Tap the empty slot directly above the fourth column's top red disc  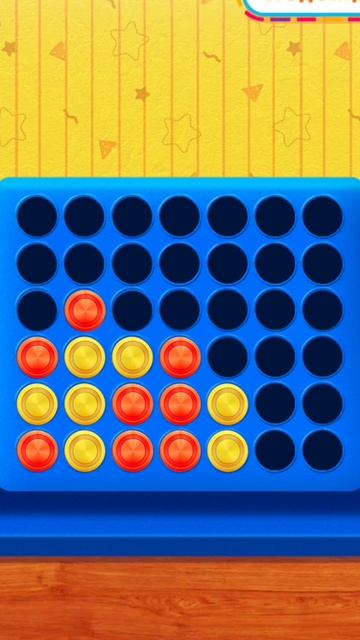[180, 310]
